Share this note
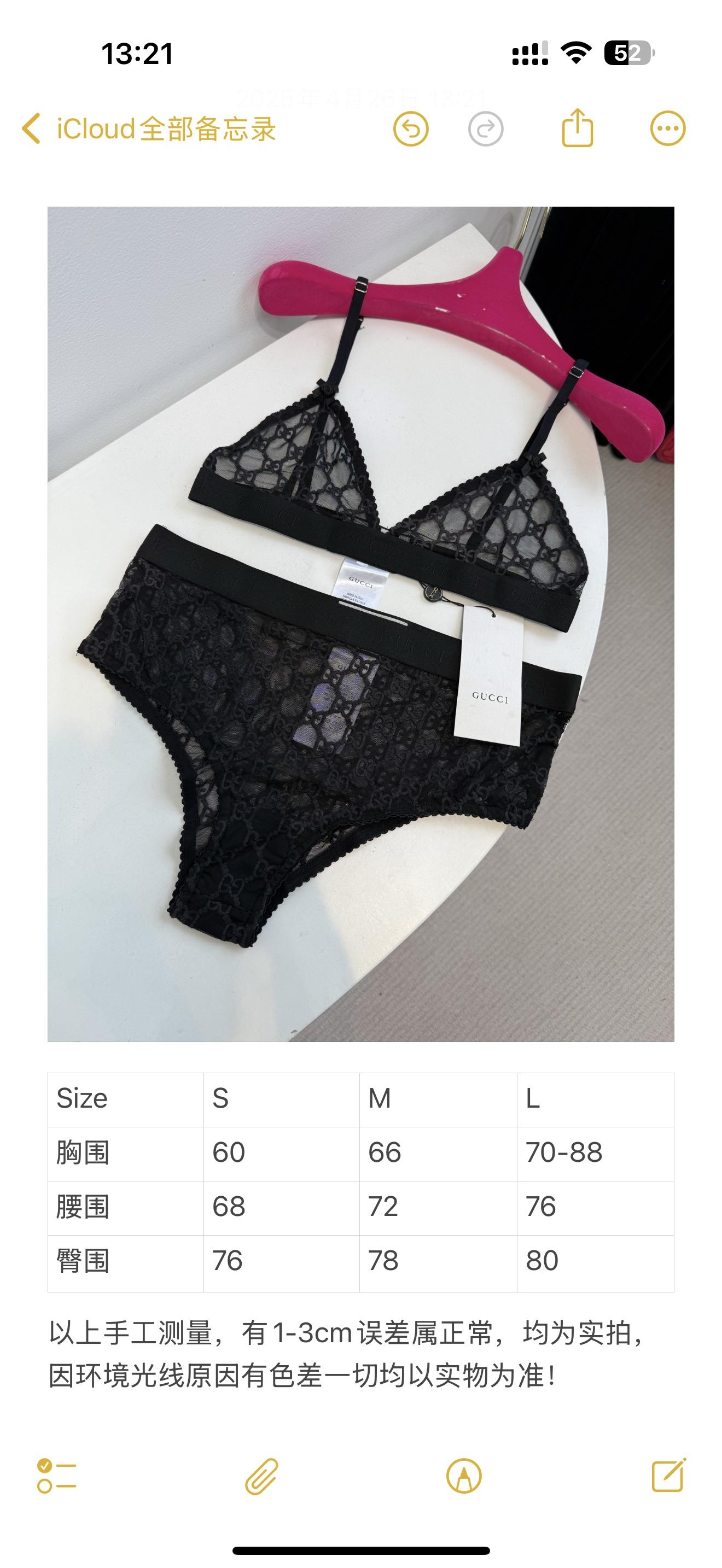Viewport: 722px width, 1568px height. pyautogui.click(x=577, y=128)
